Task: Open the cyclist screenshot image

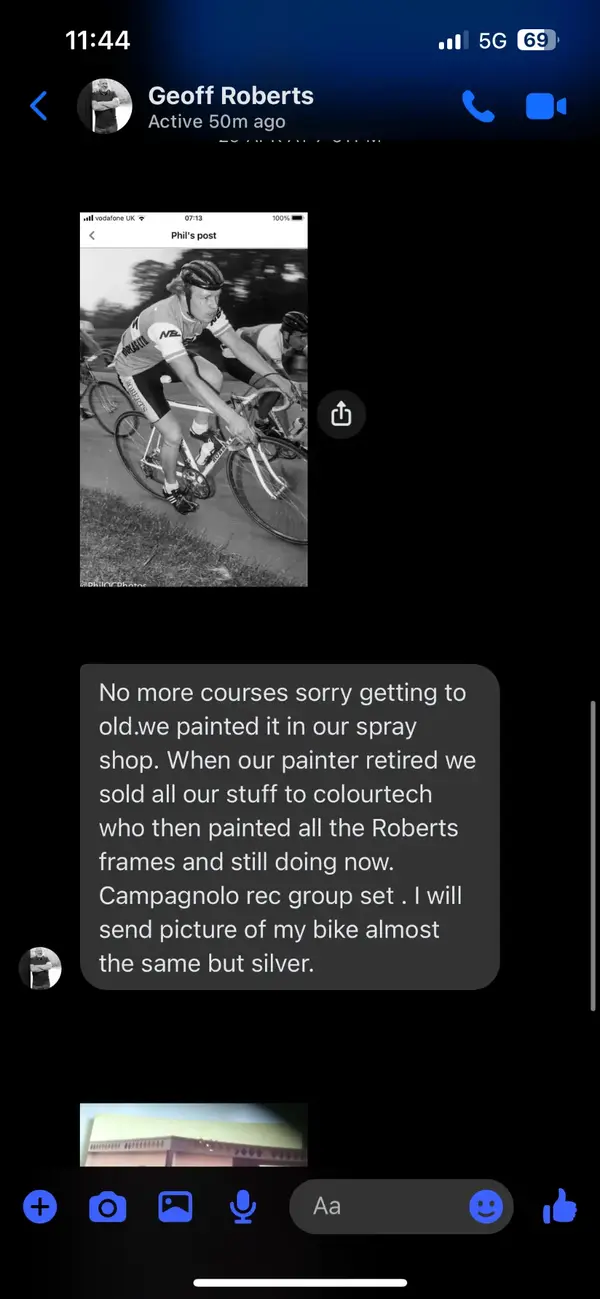Action: [x=194, y=399]
